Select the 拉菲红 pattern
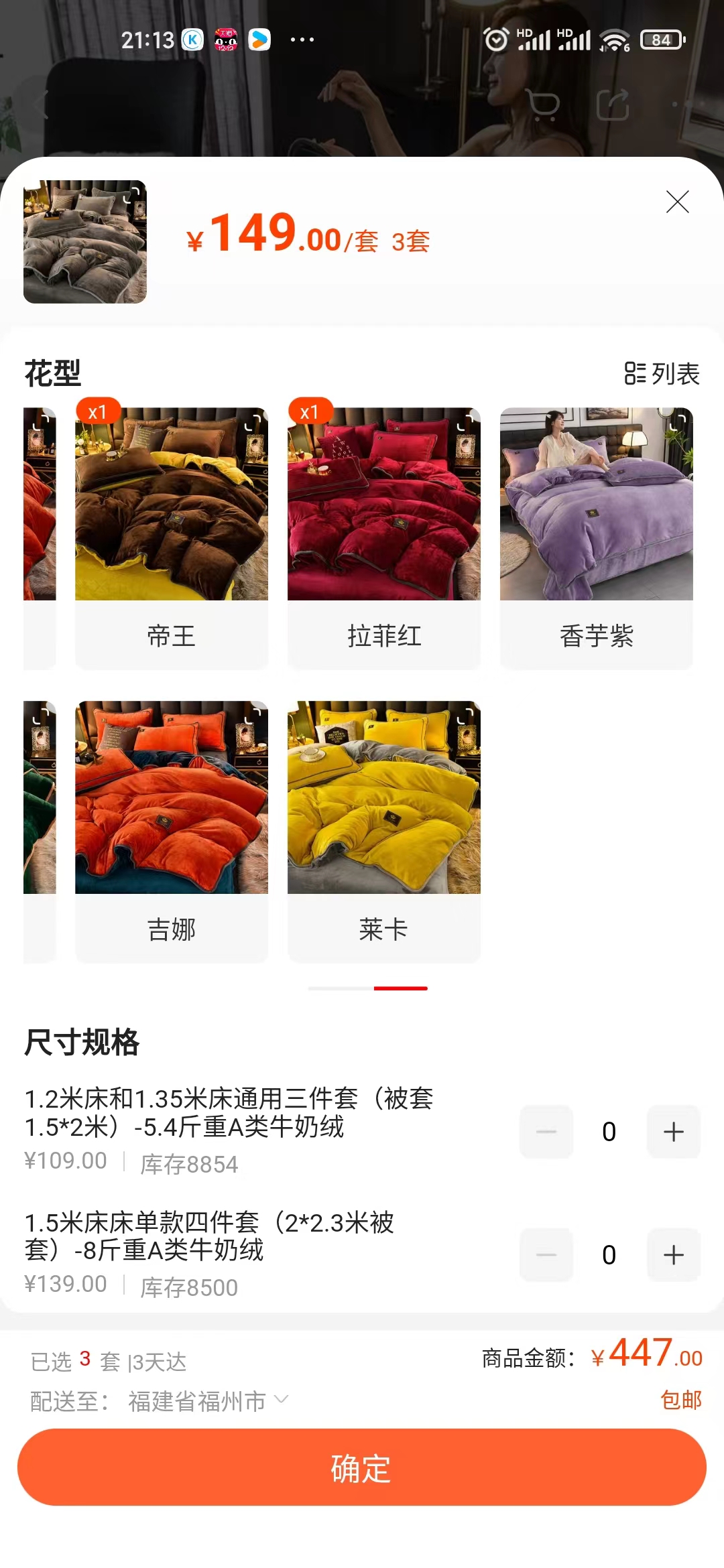The image size is (724, 1568). (384, 537)
